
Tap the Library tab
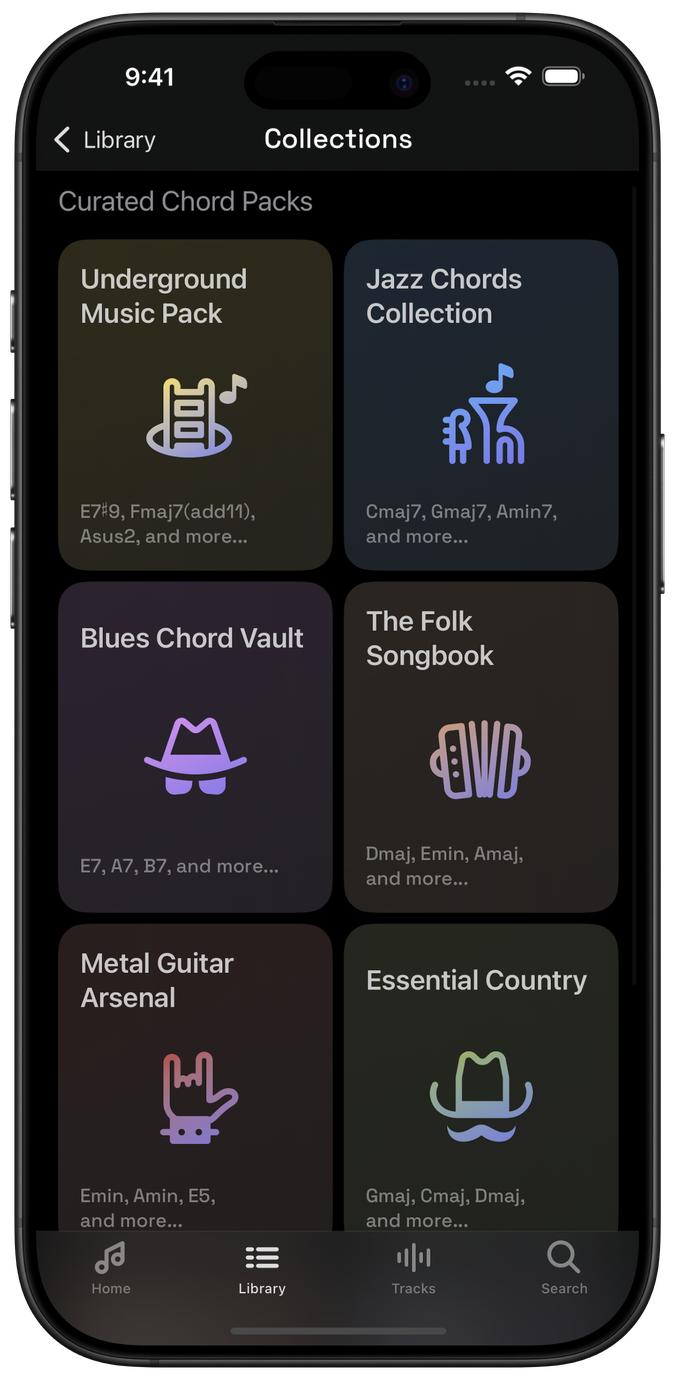pyautogui.click(x=262, y=1268)
